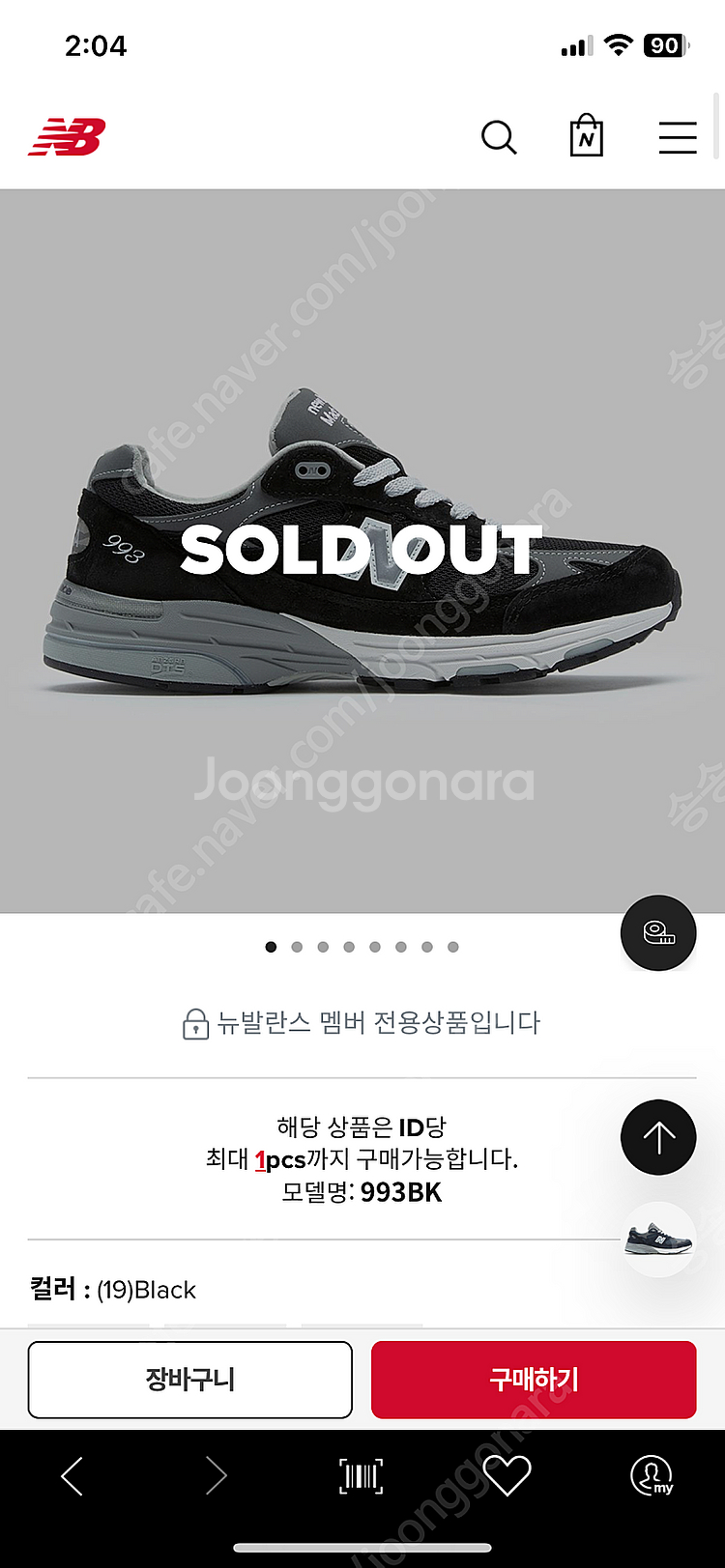
Task: Open the New Balance home logo
Action: coord(67,137)
